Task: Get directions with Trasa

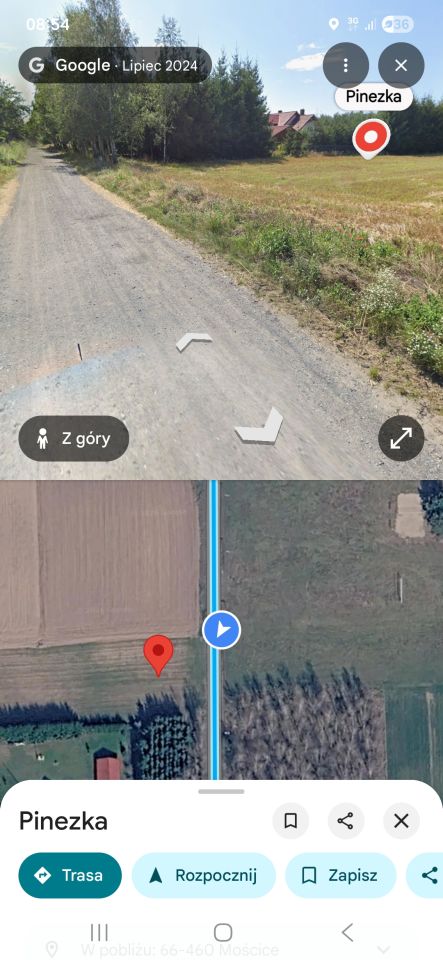Action: [70, 876]
